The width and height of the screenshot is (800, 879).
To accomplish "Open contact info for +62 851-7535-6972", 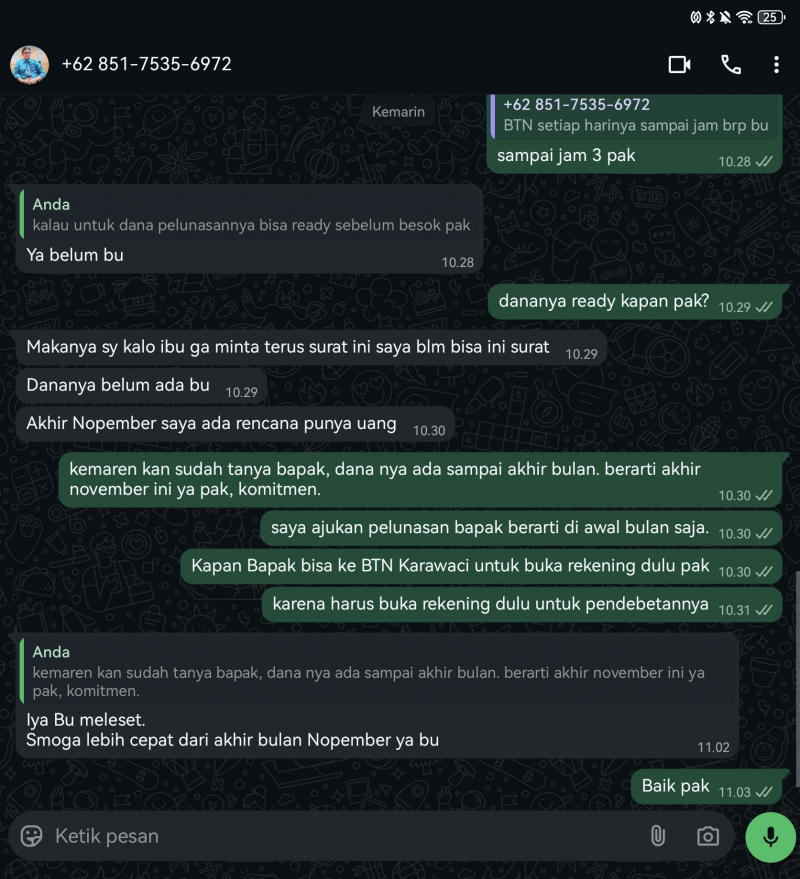I will pyautogui.click(x=146, y=64).
